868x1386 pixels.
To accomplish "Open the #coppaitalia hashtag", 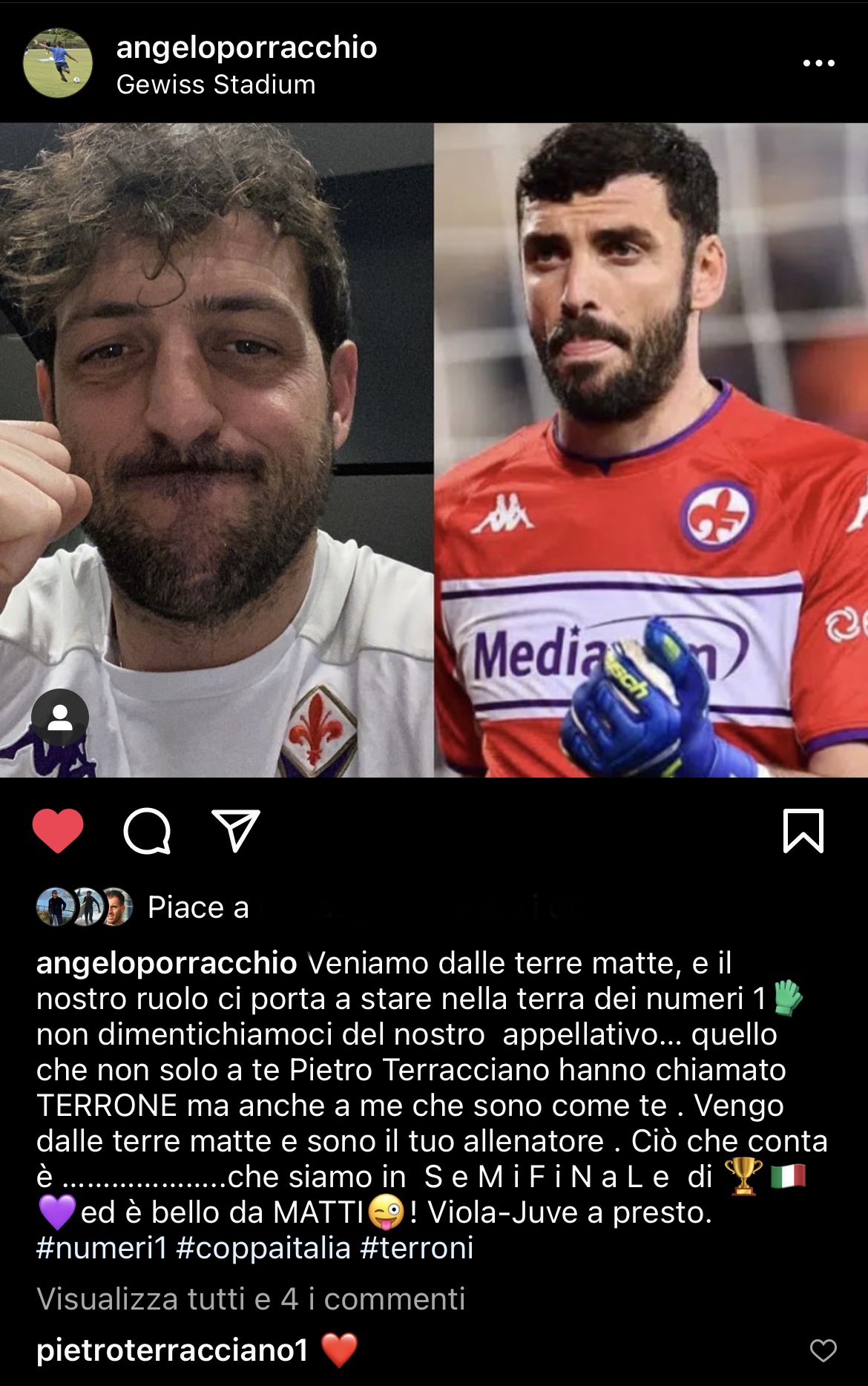I will click(263, 1248).
